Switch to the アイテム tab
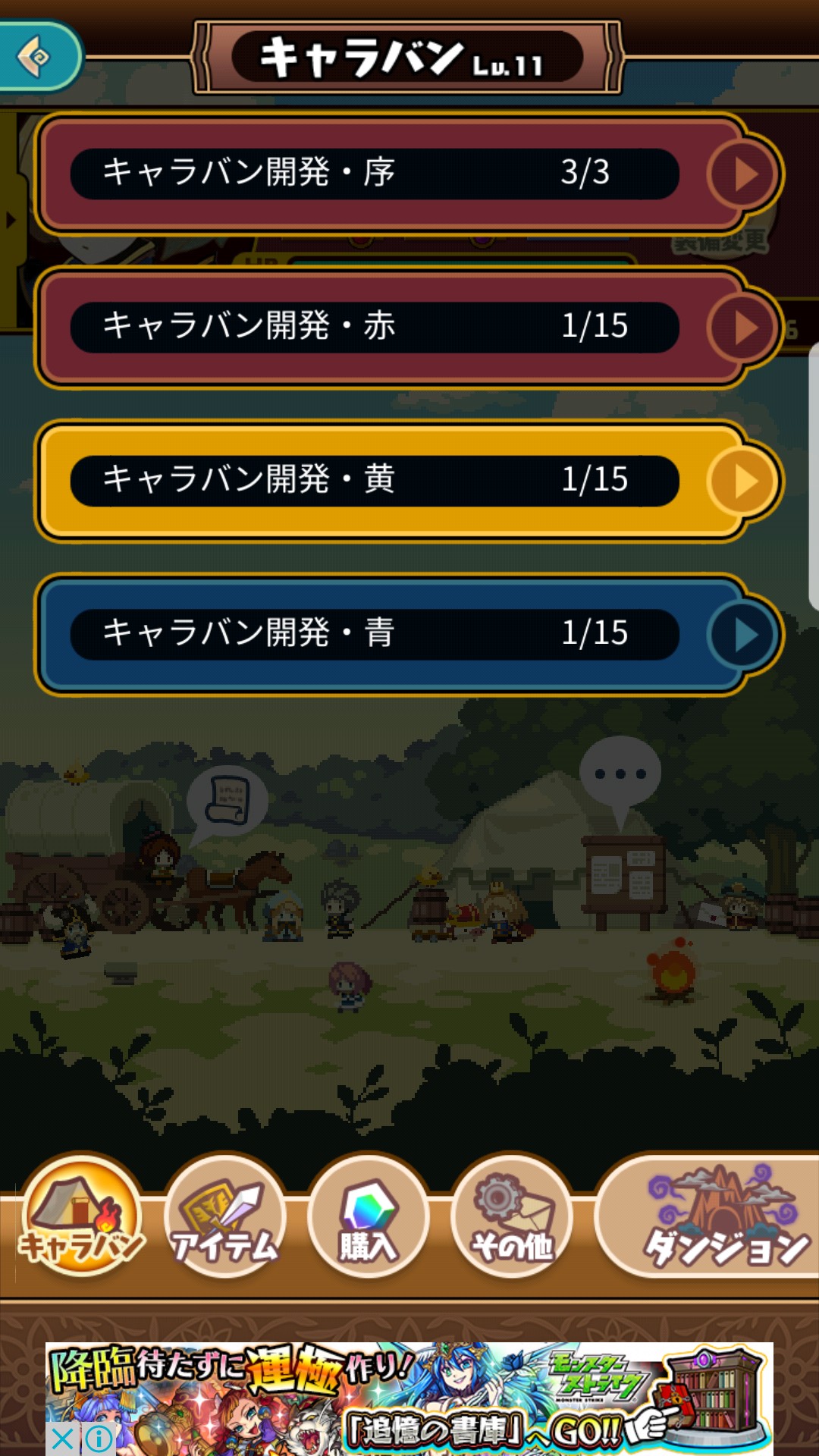The height and width of the screenshot is (1456, 819). pyautogui.click(x=224, y=1216)
